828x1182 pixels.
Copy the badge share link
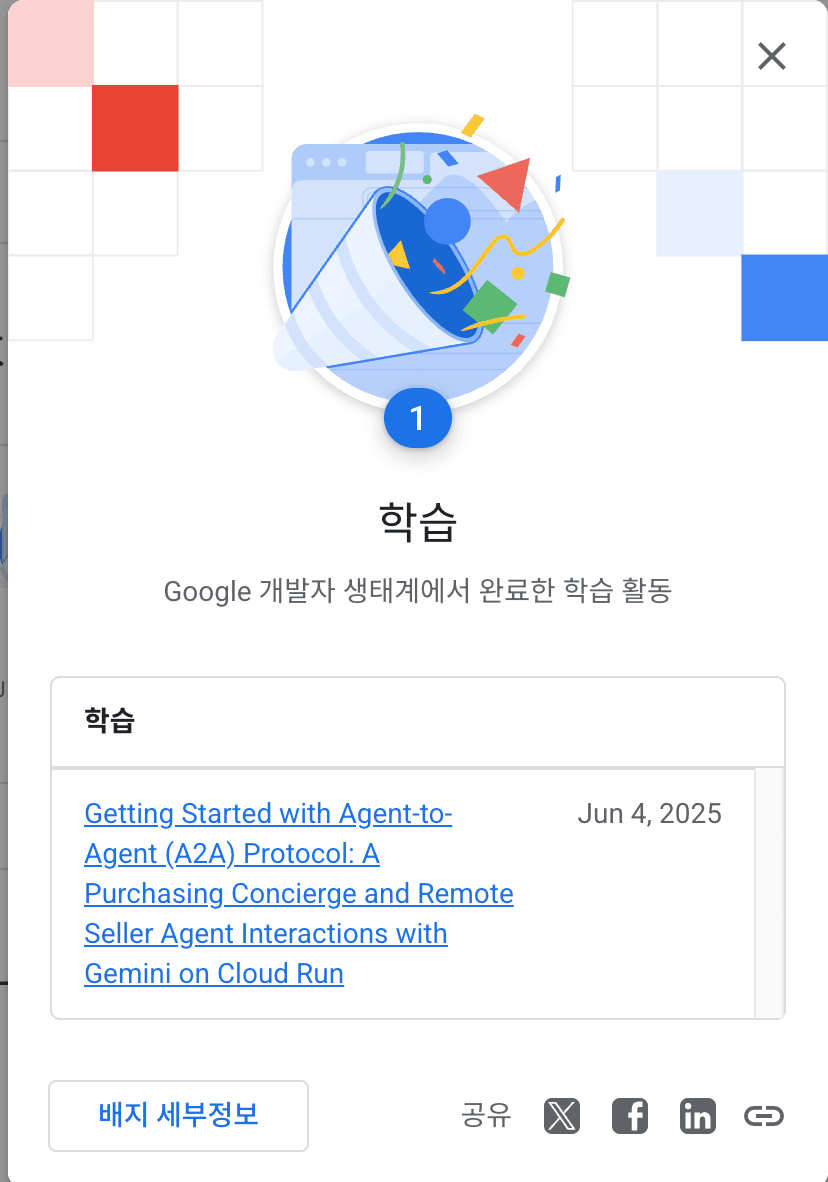point(764,1116)
